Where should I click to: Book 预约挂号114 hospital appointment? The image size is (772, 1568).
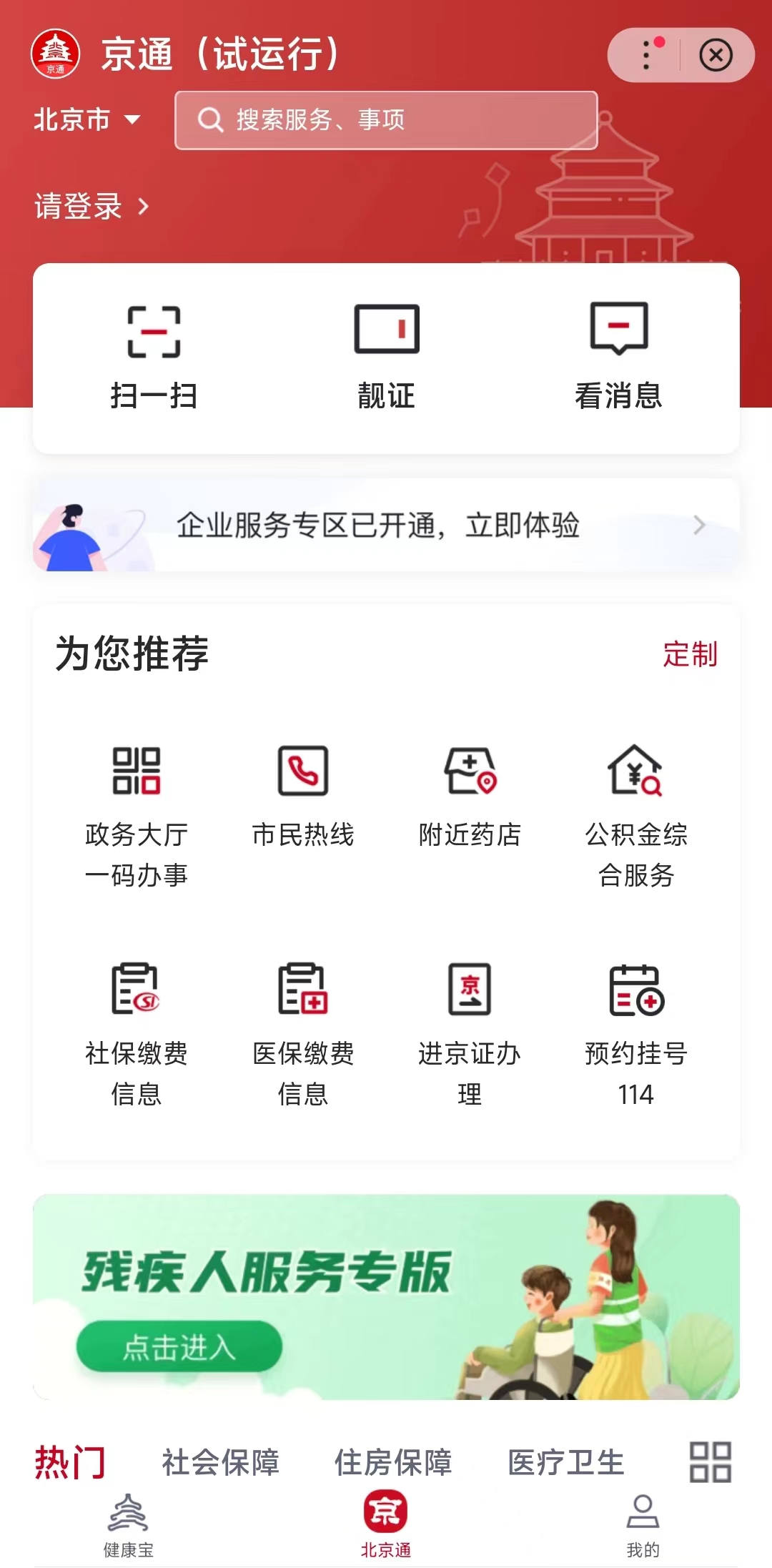pos(636,1030)
